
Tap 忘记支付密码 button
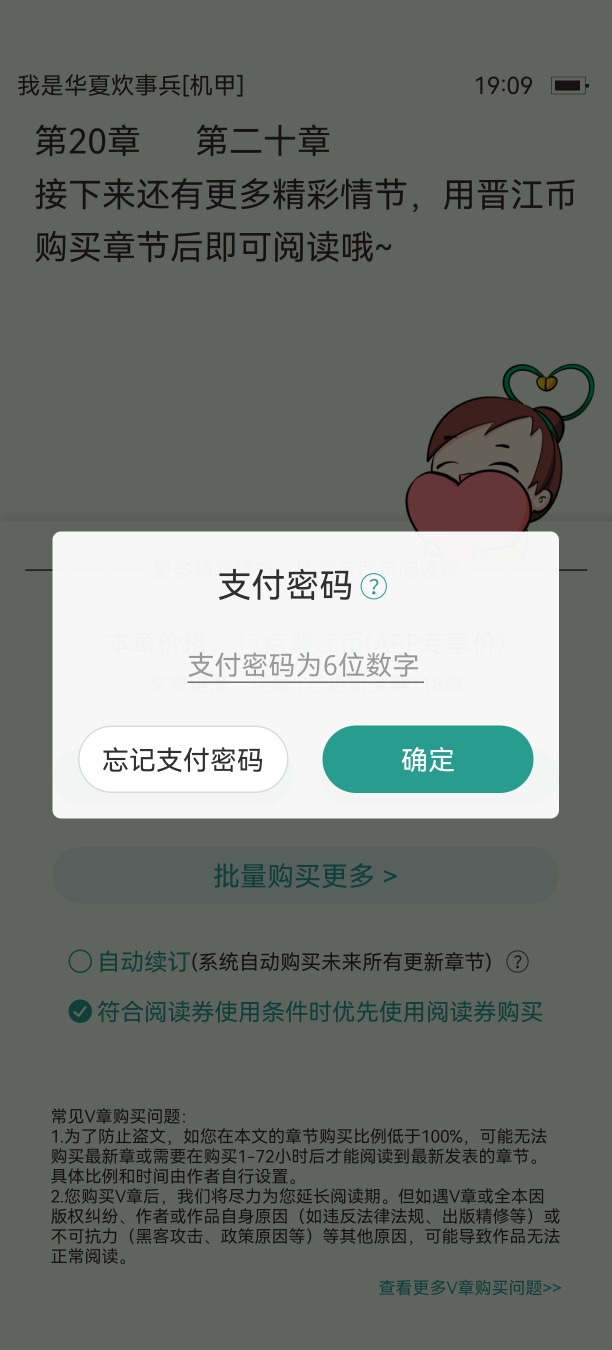(183, 760)
